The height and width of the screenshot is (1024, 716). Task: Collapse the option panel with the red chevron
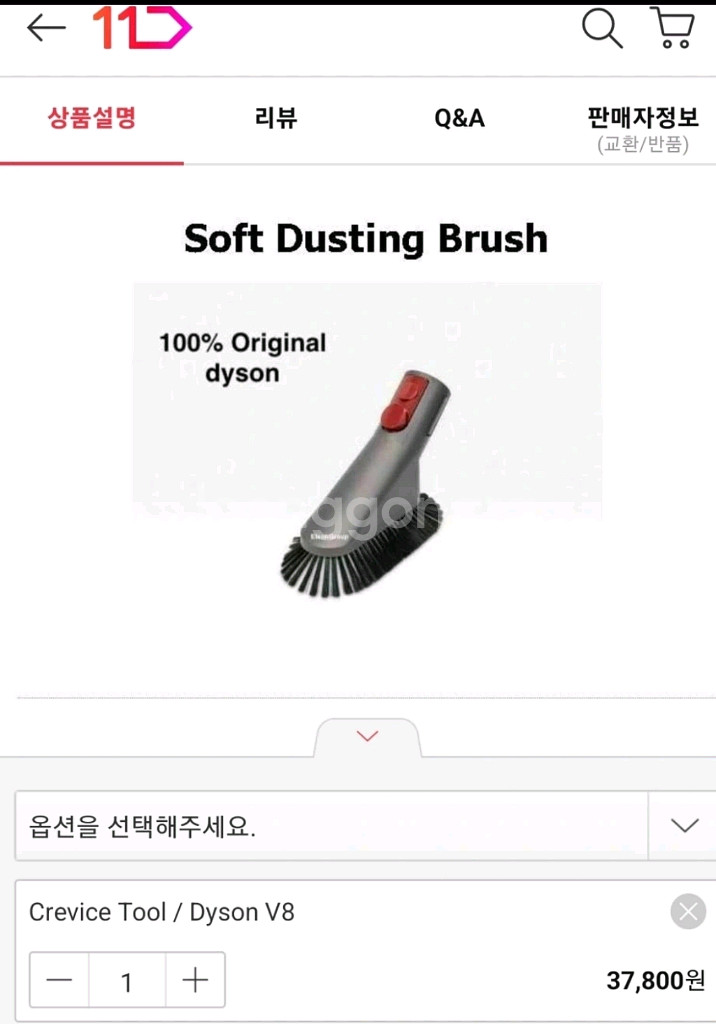coord(368,737)
